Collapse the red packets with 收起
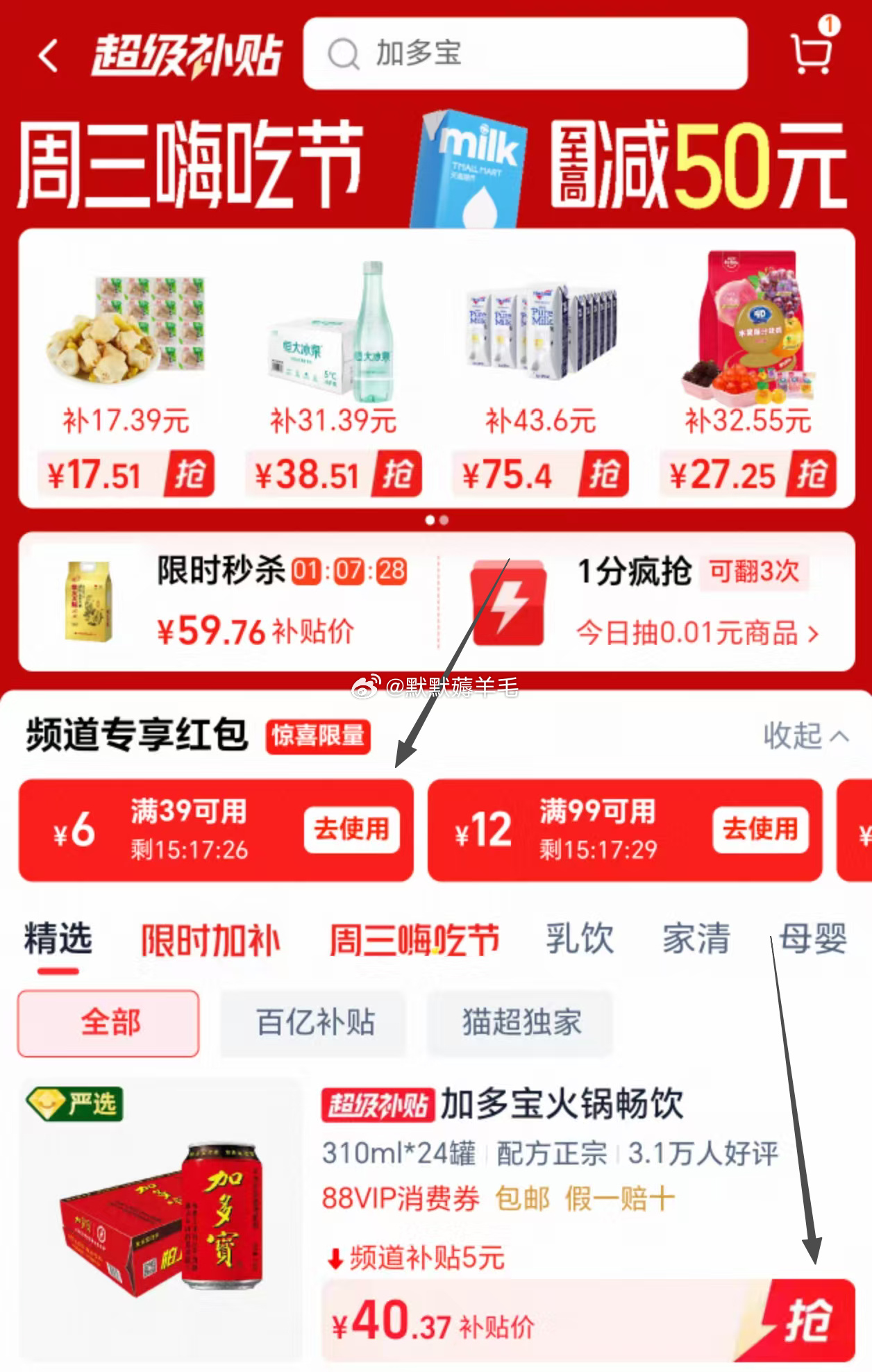Screen dimensions: 872x1372 [x=805, y=736]
